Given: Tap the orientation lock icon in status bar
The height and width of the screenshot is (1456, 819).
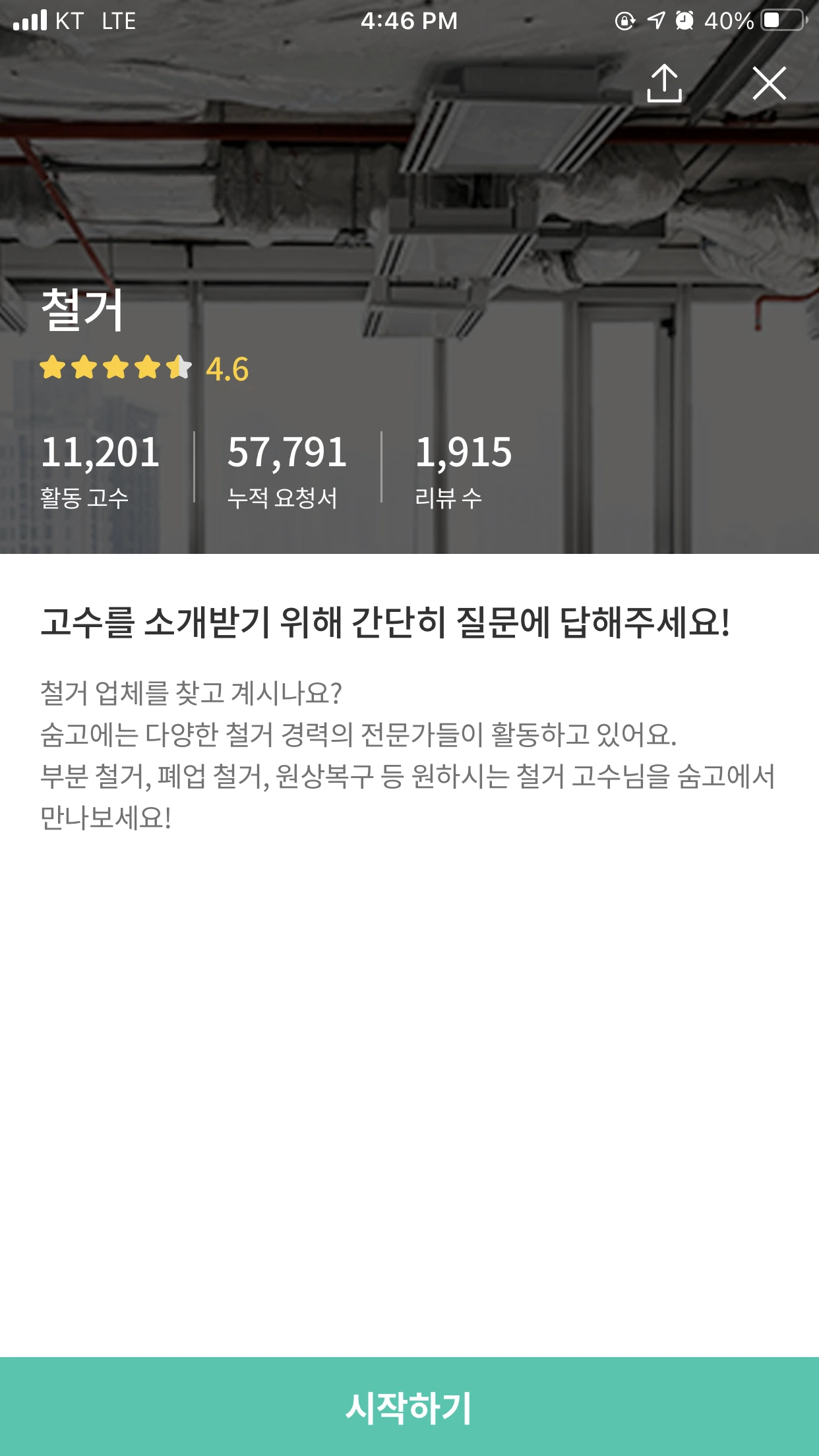Looking at the screenshot, I should click(624, 20).
